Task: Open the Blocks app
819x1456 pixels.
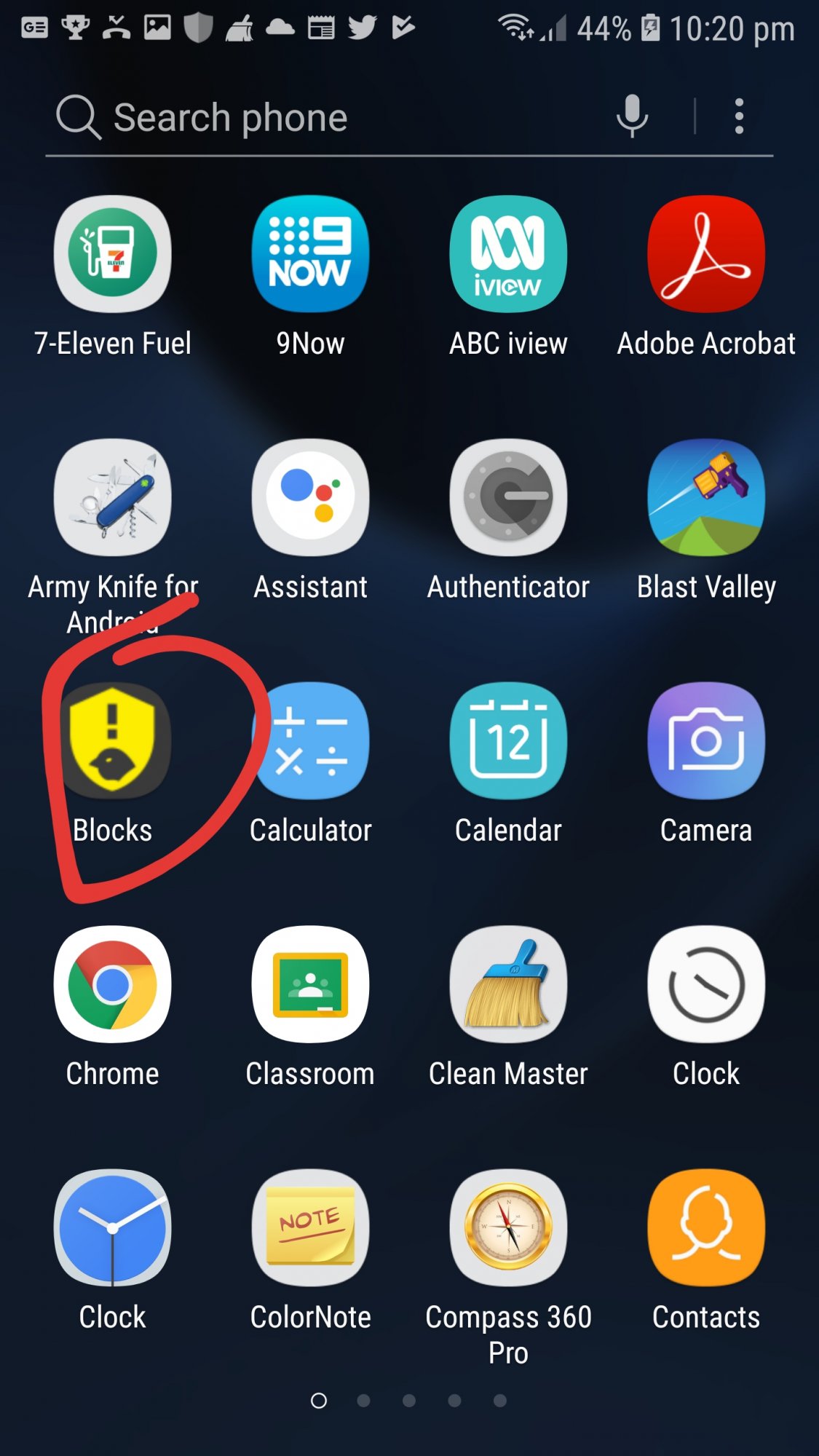Action: coord(113,741)
